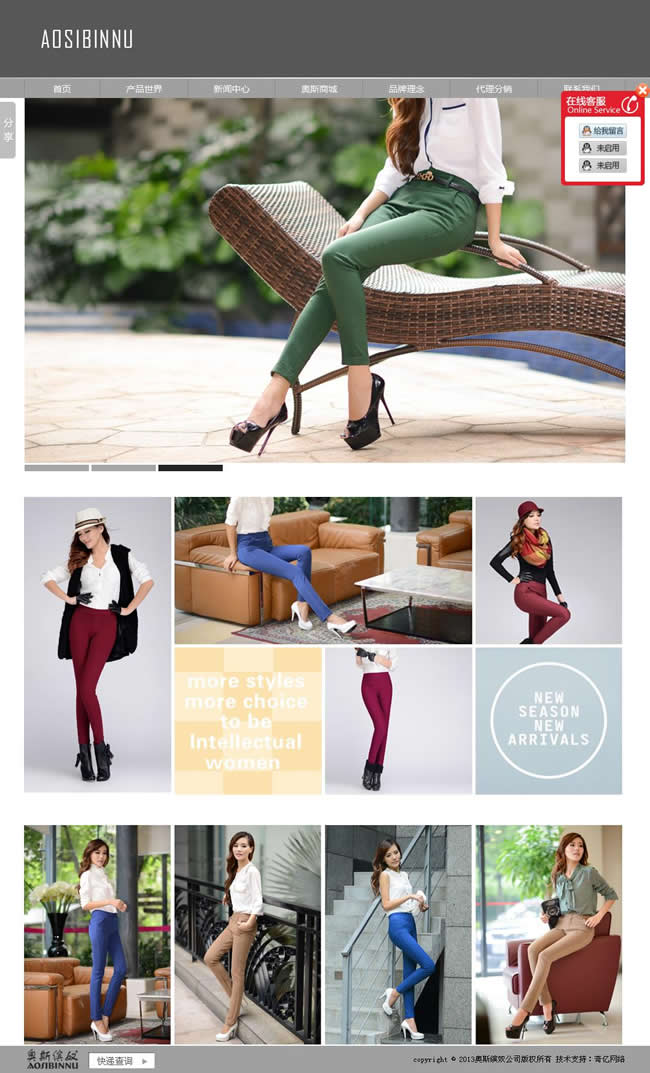Open the red beret and scarf tile

click(x=548, y=570)
